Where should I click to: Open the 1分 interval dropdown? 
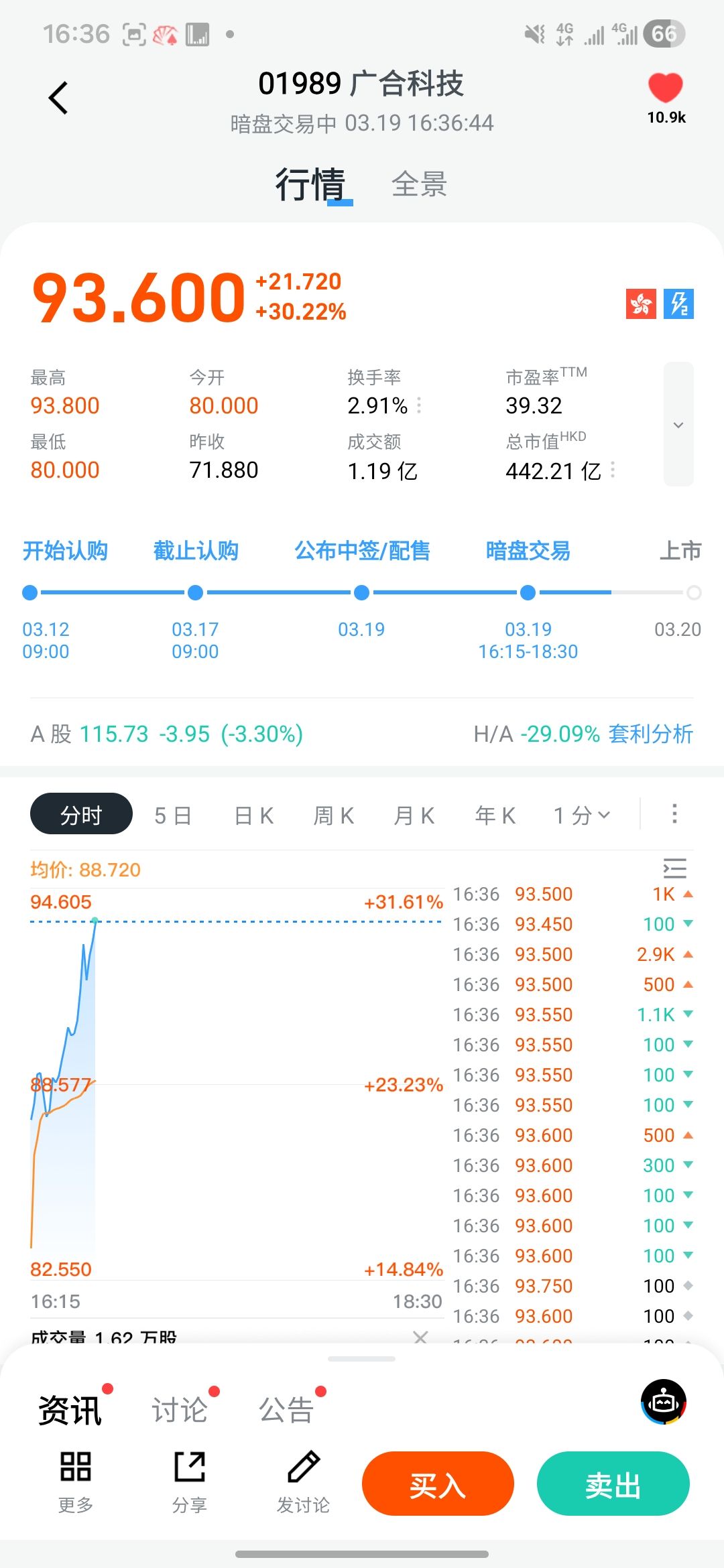point(582,815)
